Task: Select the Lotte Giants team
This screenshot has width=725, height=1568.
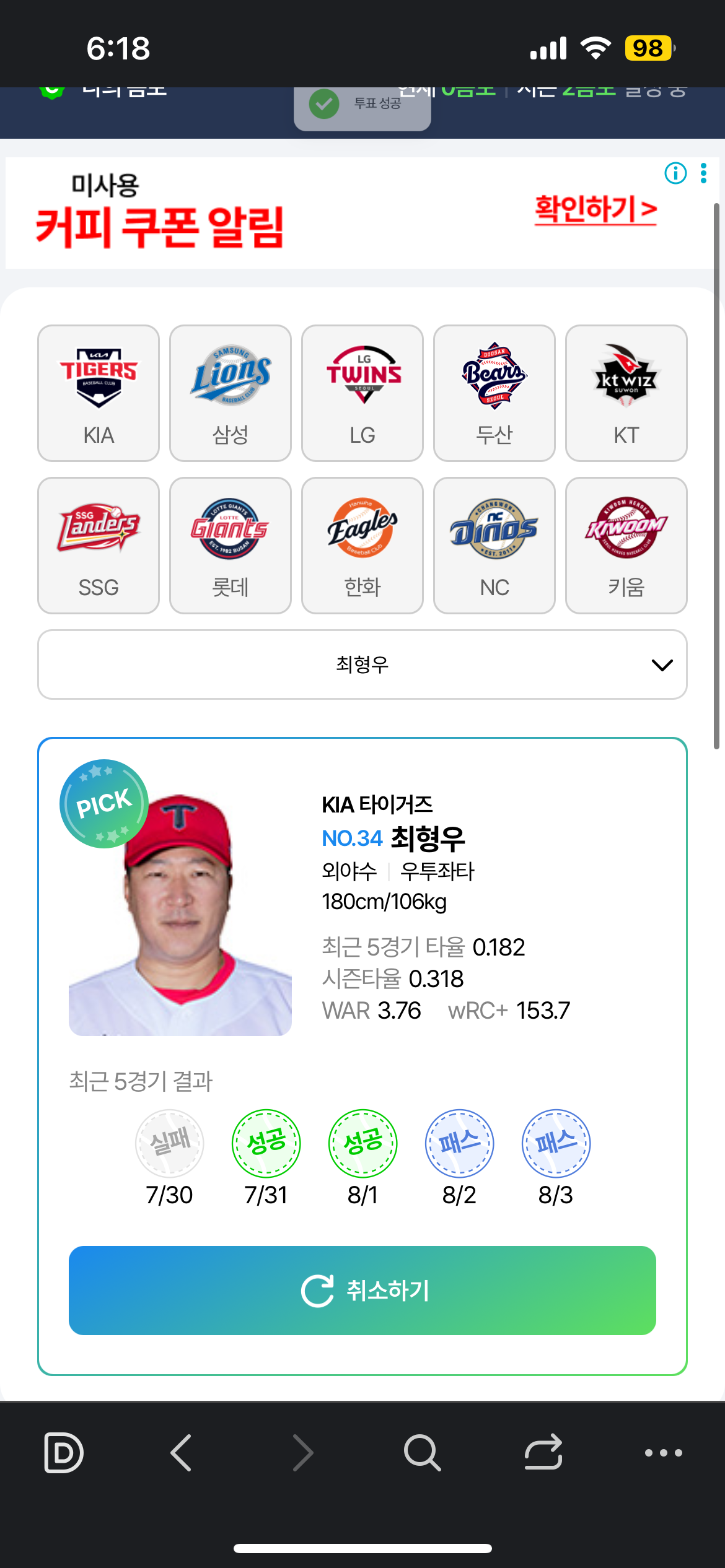Action: coord(231,546)
